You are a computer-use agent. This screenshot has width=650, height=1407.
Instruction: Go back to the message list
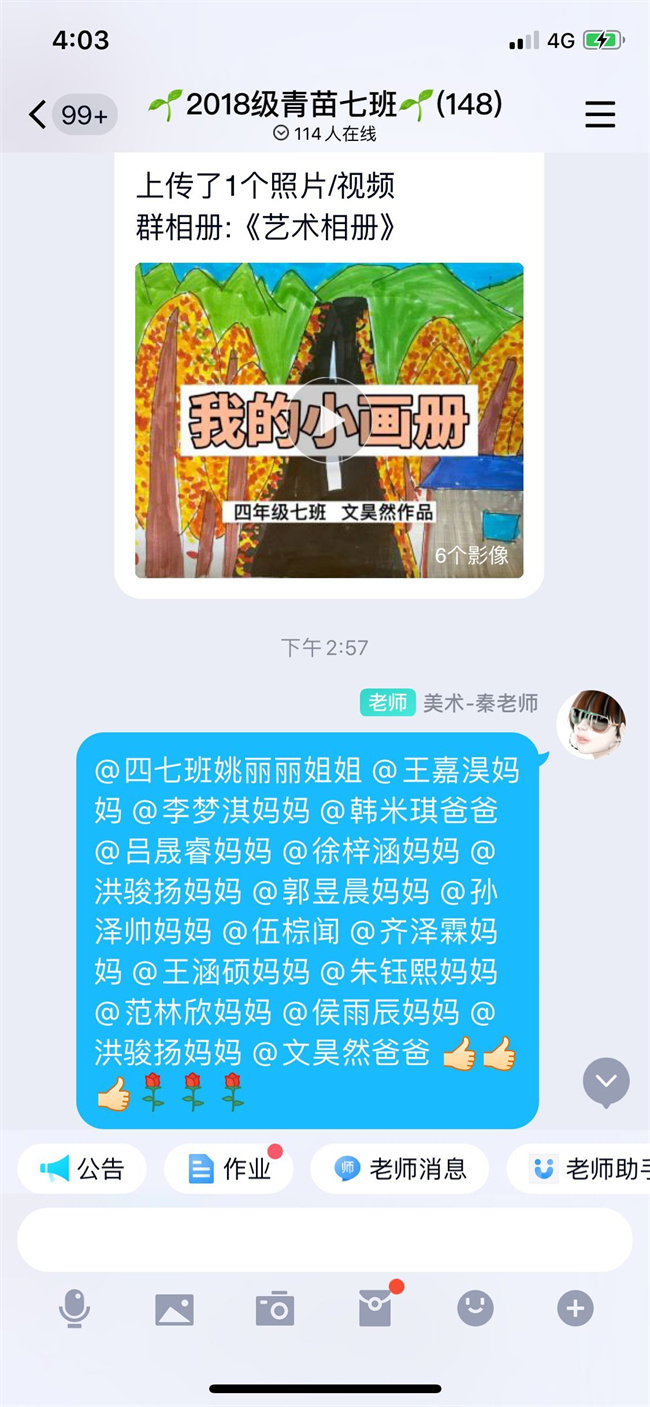point(38,115)
